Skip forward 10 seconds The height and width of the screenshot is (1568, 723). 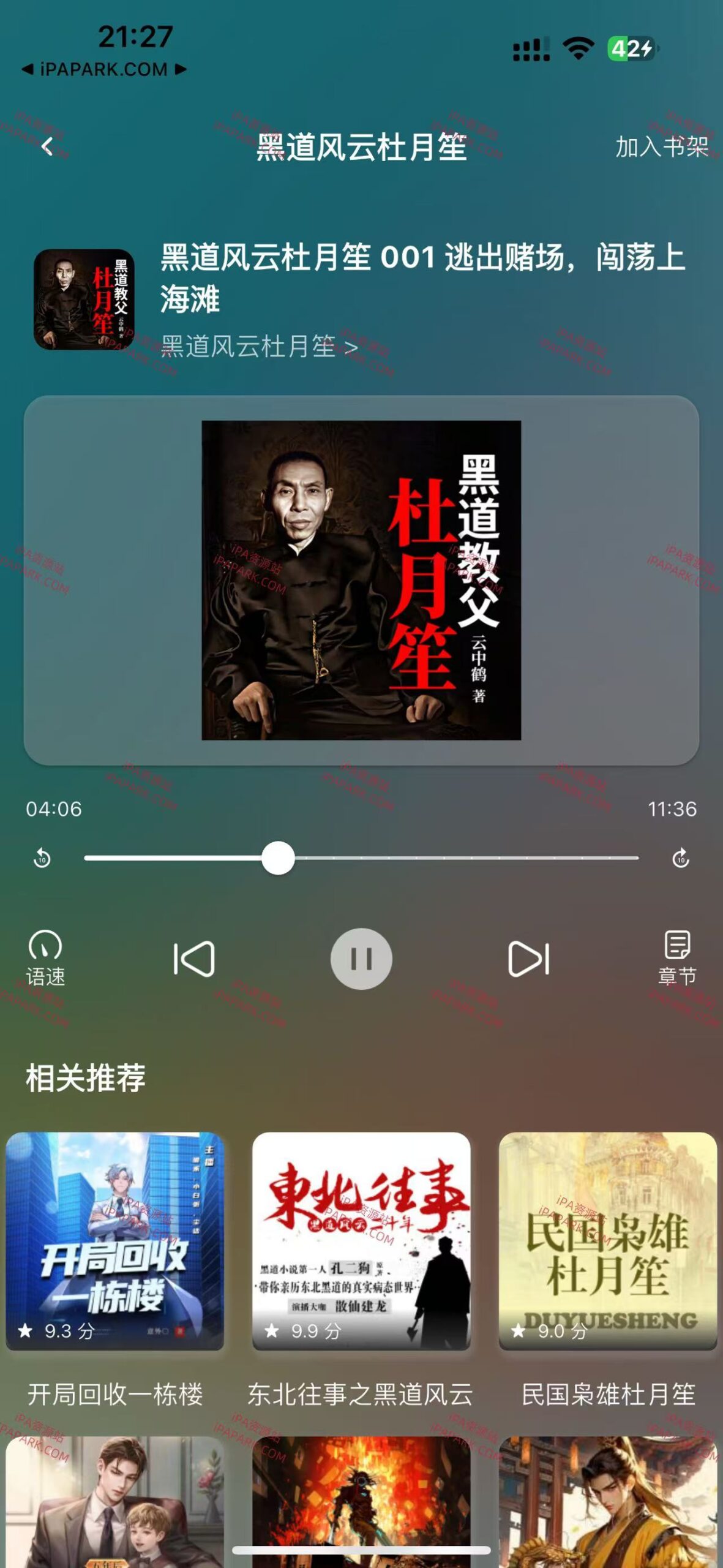pyautogui.click(x=680, y=858)
